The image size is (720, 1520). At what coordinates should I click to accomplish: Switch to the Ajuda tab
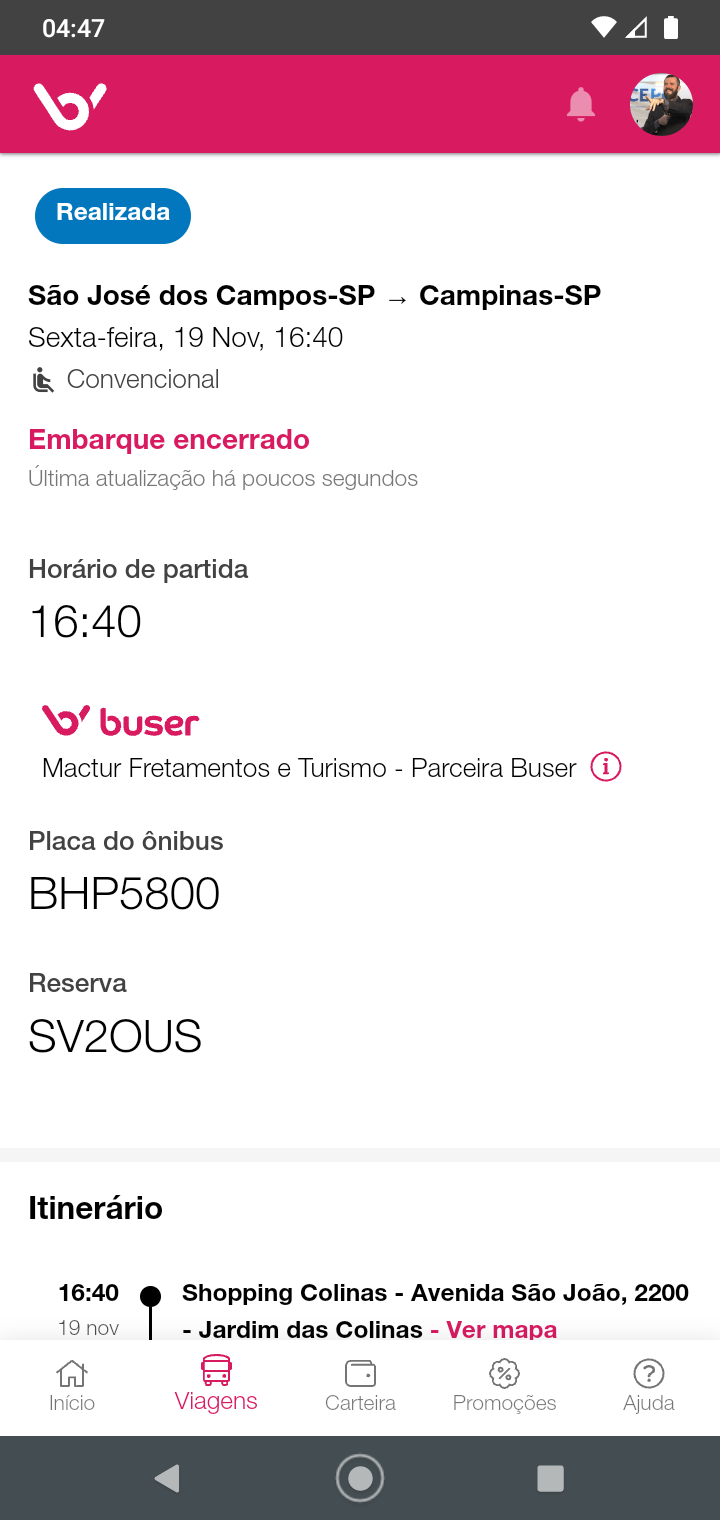click(x=649, y=1386)
